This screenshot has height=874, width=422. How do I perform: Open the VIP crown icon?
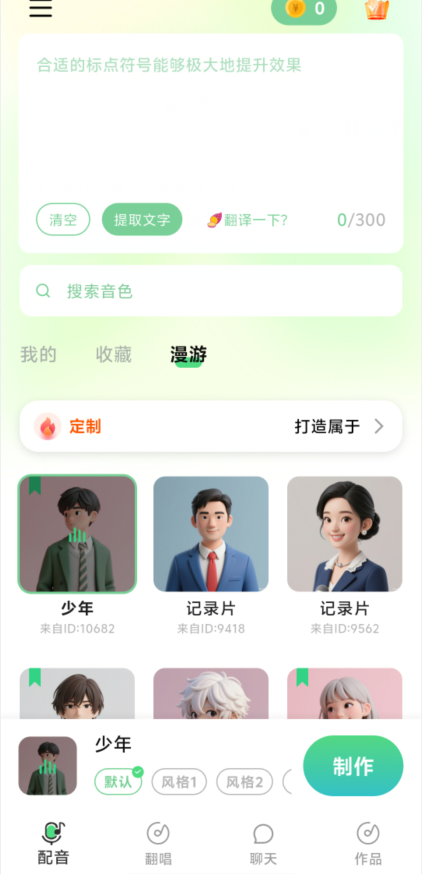click(377, 9)
